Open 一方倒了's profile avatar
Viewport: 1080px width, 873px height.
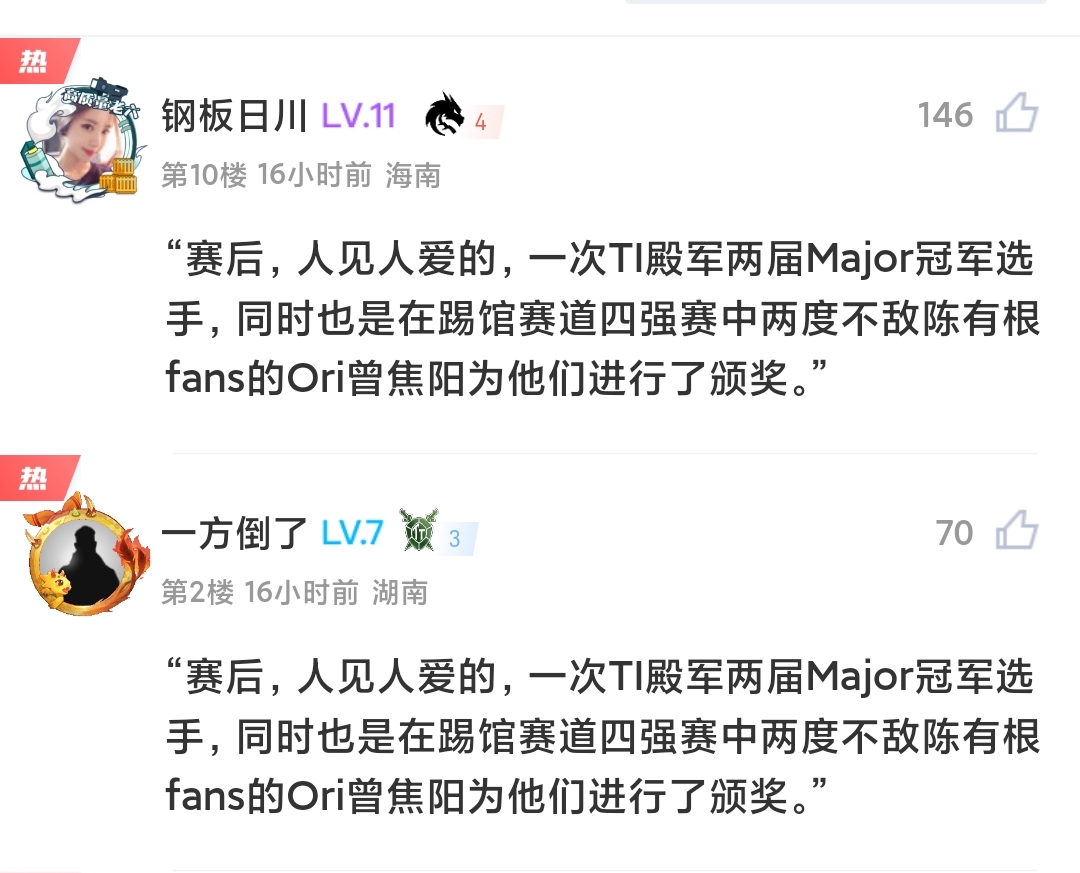tap(78, 553)
